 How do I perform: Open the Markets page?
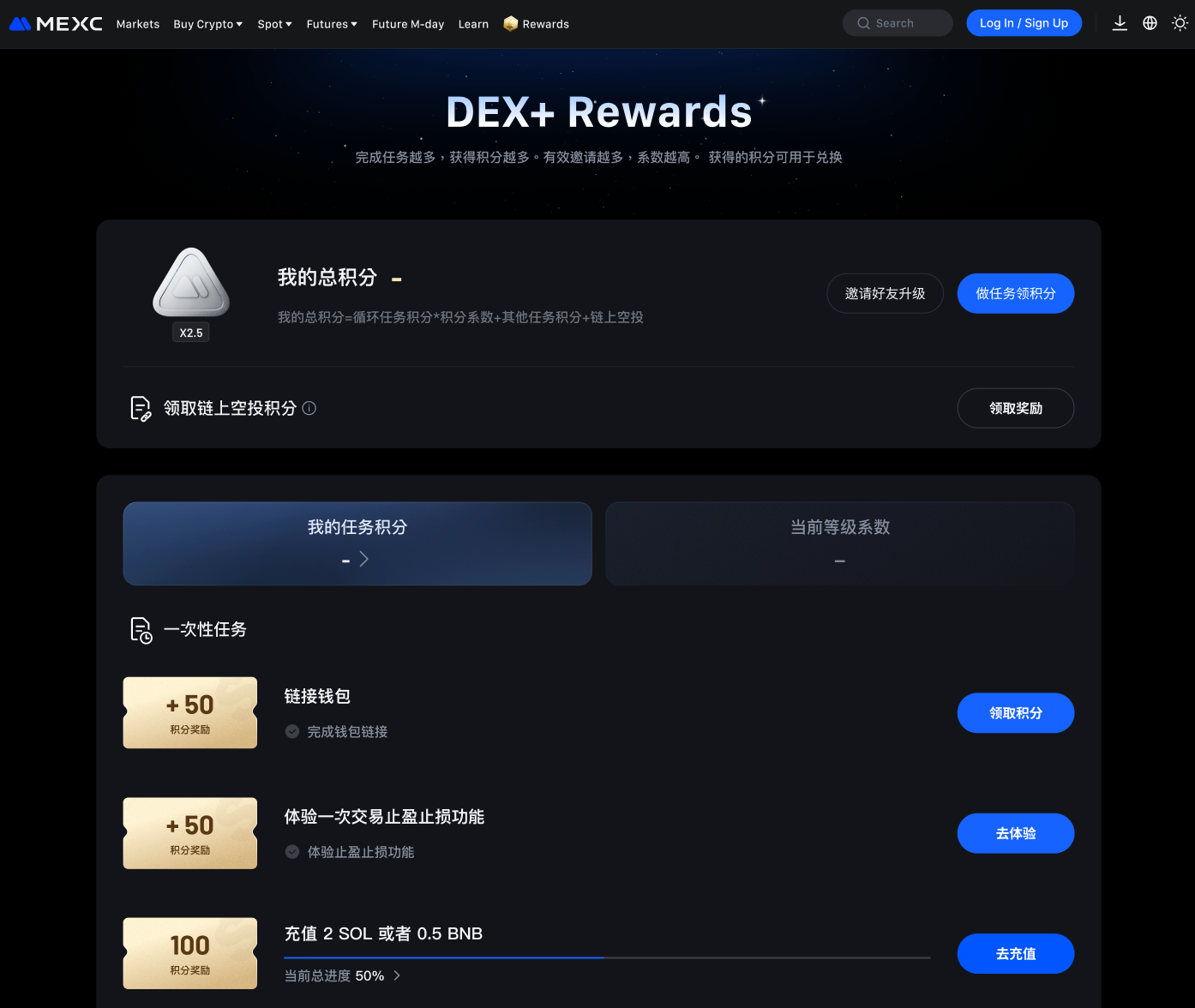[138, 24]
